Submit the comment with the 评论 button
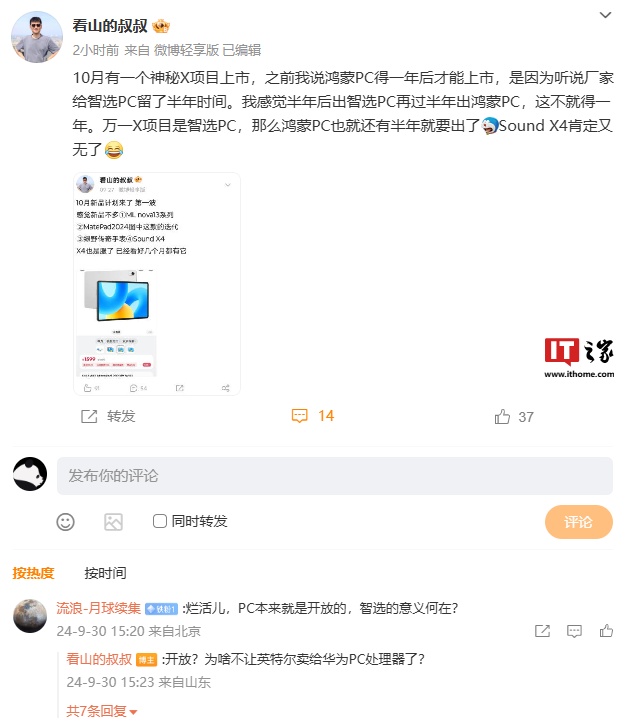 pyautogui.click(x=578, y=521)
